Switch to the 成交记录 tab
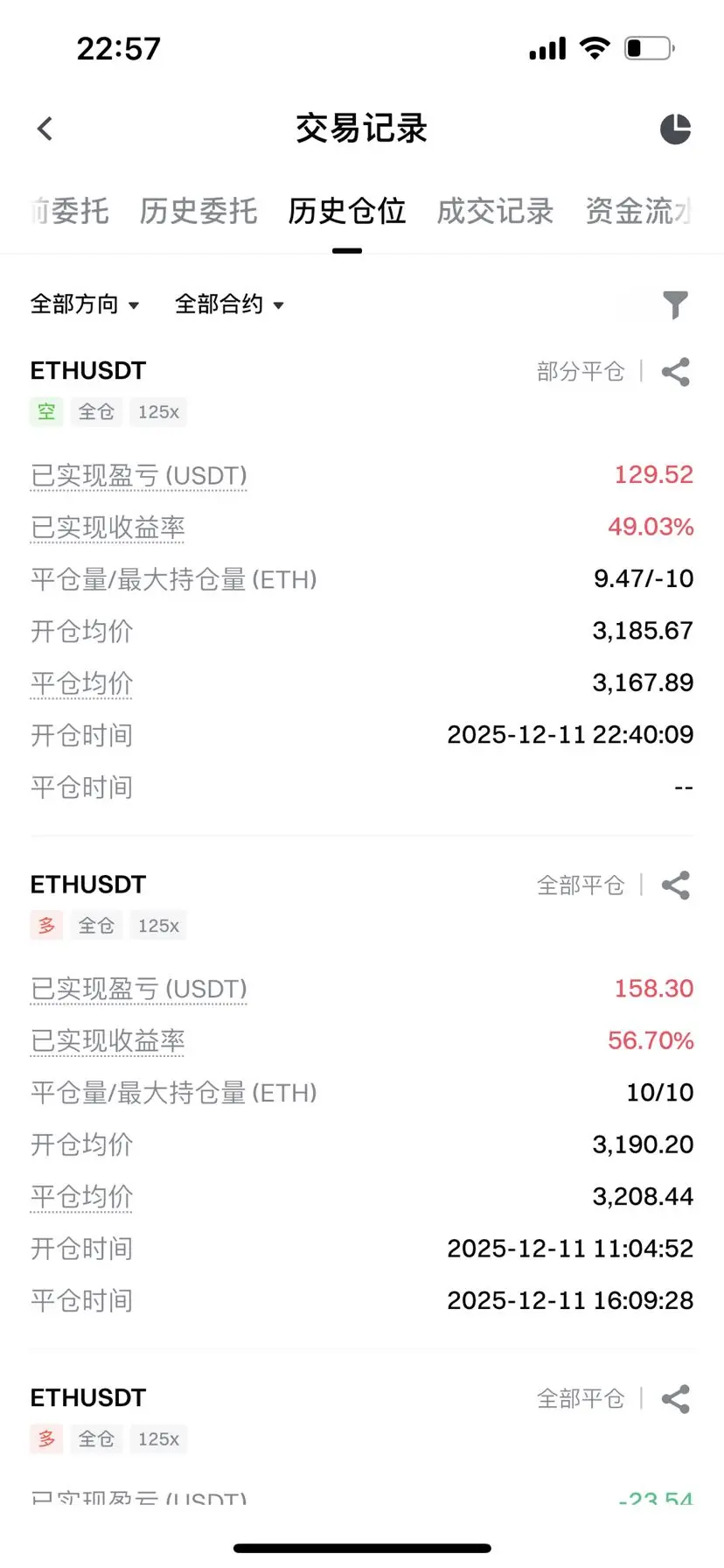The width and height of the screenshot is (724, 1568). [495, 211]
